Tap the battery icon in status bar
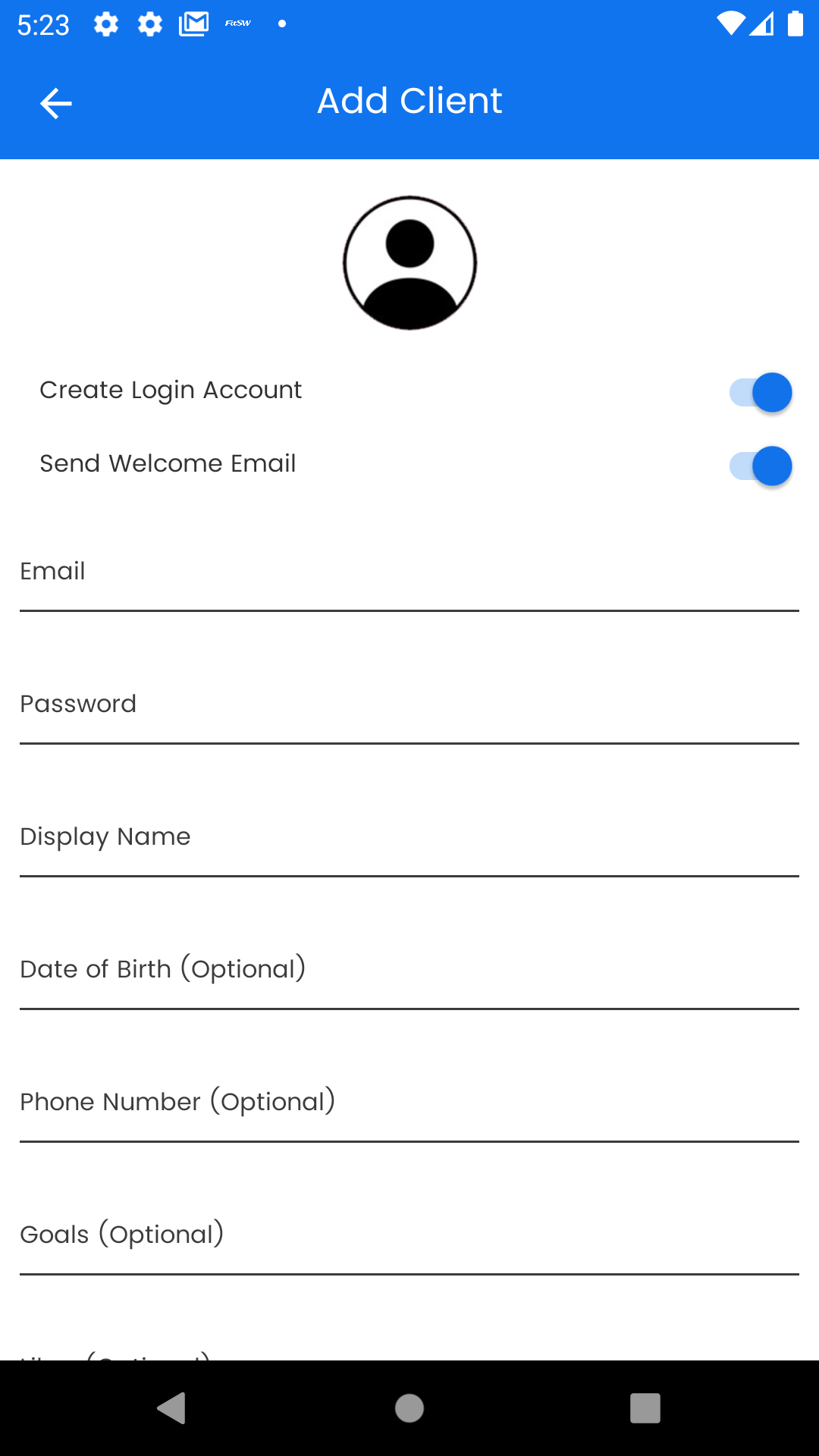Screen dimensions: 819x1456 pyautogui.click(x=797, y=24)
